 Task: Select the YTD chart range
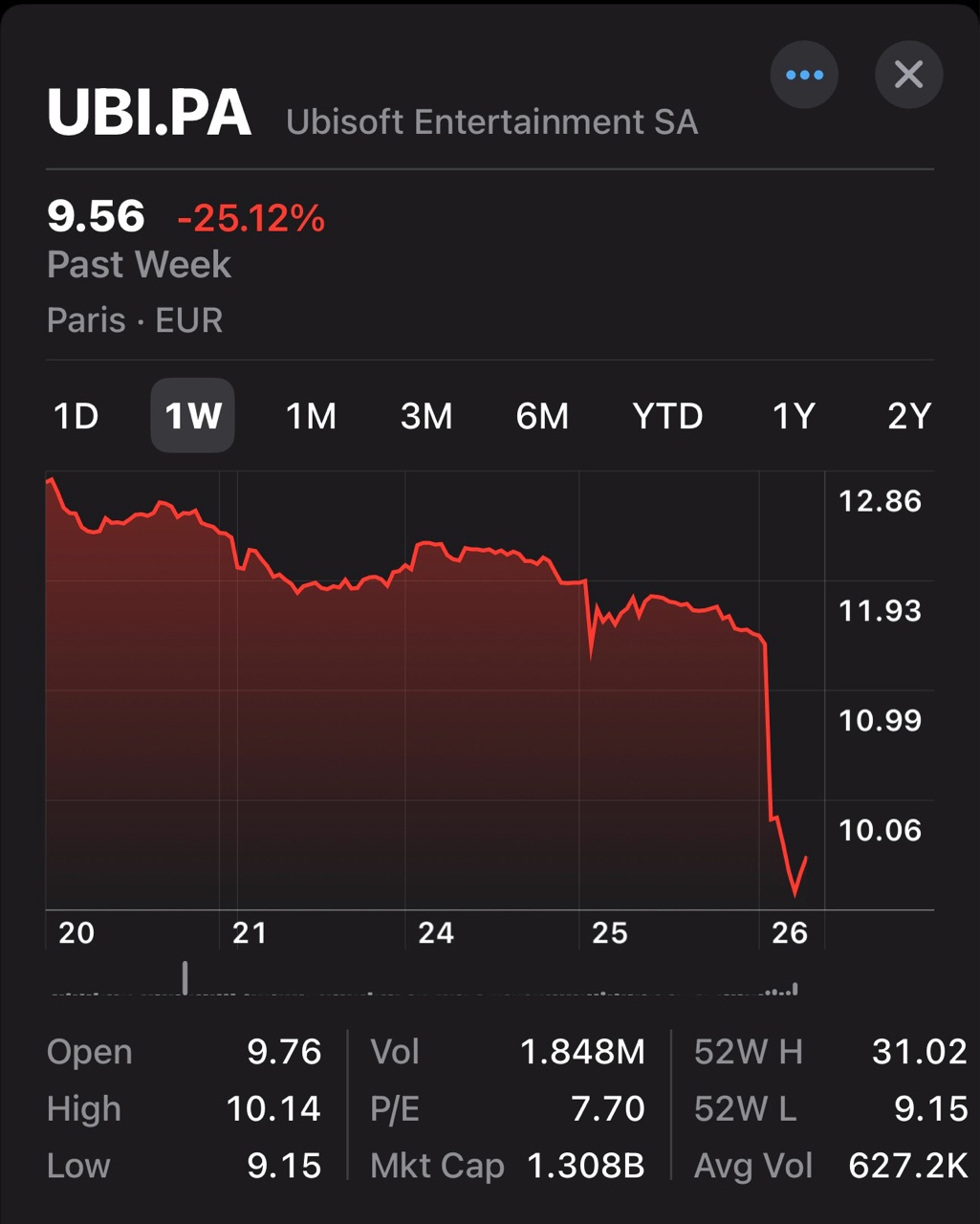tap(667, 416)
